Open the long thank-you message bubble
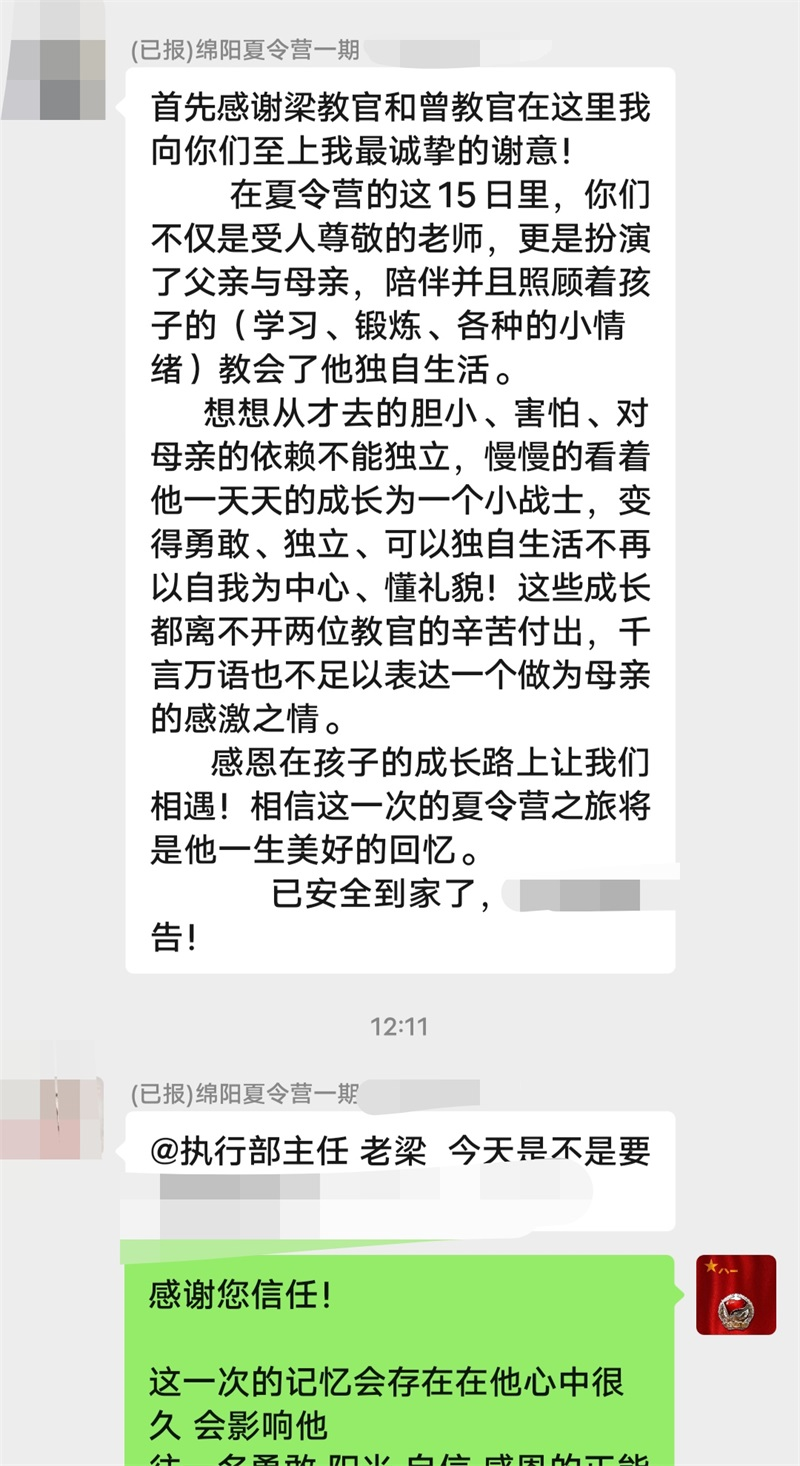The width and height of the screenshot is (800, 1466). click(x=400, y=500)
